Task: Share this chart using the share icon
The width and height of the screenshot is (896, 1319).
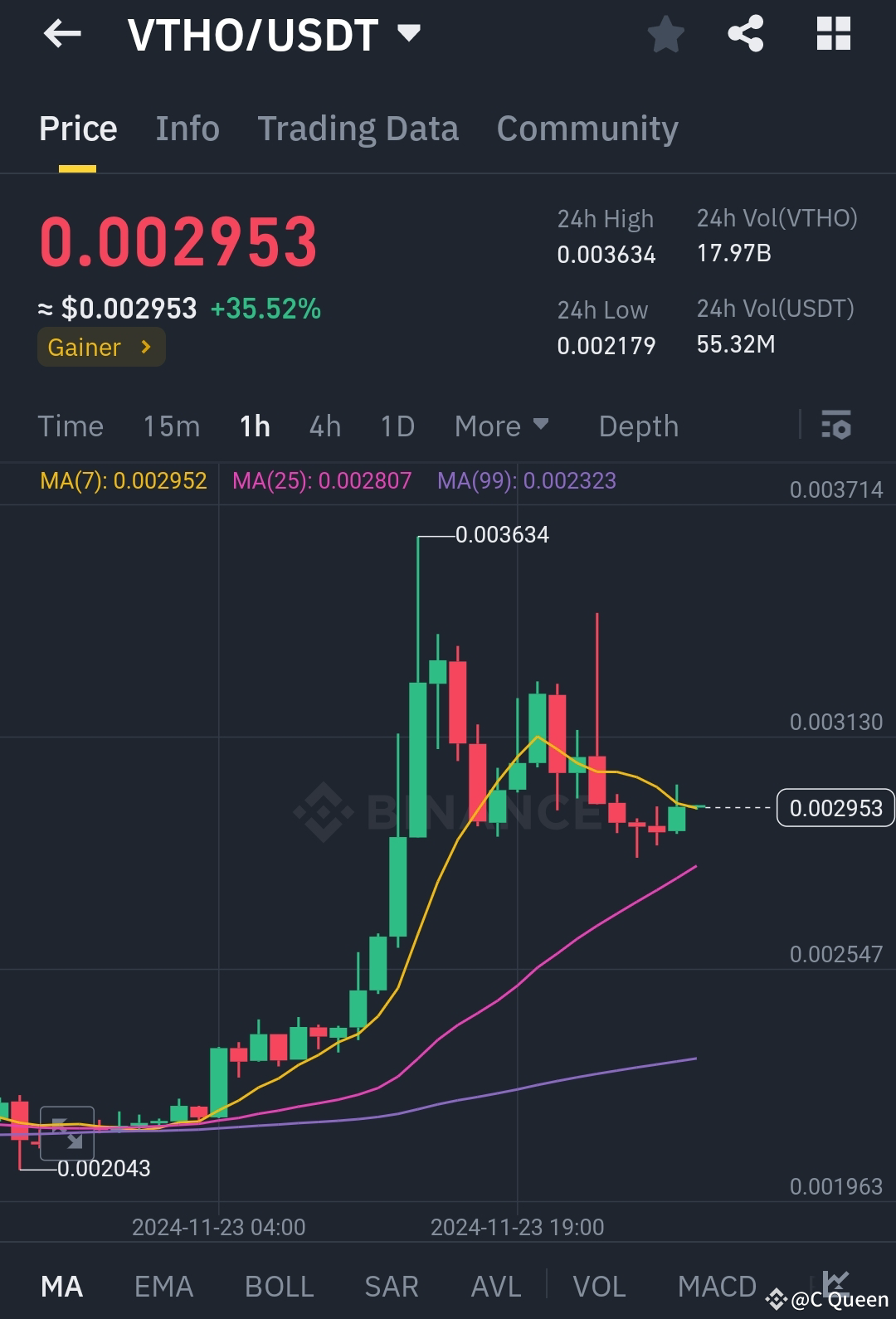Action: coord(746,34)
